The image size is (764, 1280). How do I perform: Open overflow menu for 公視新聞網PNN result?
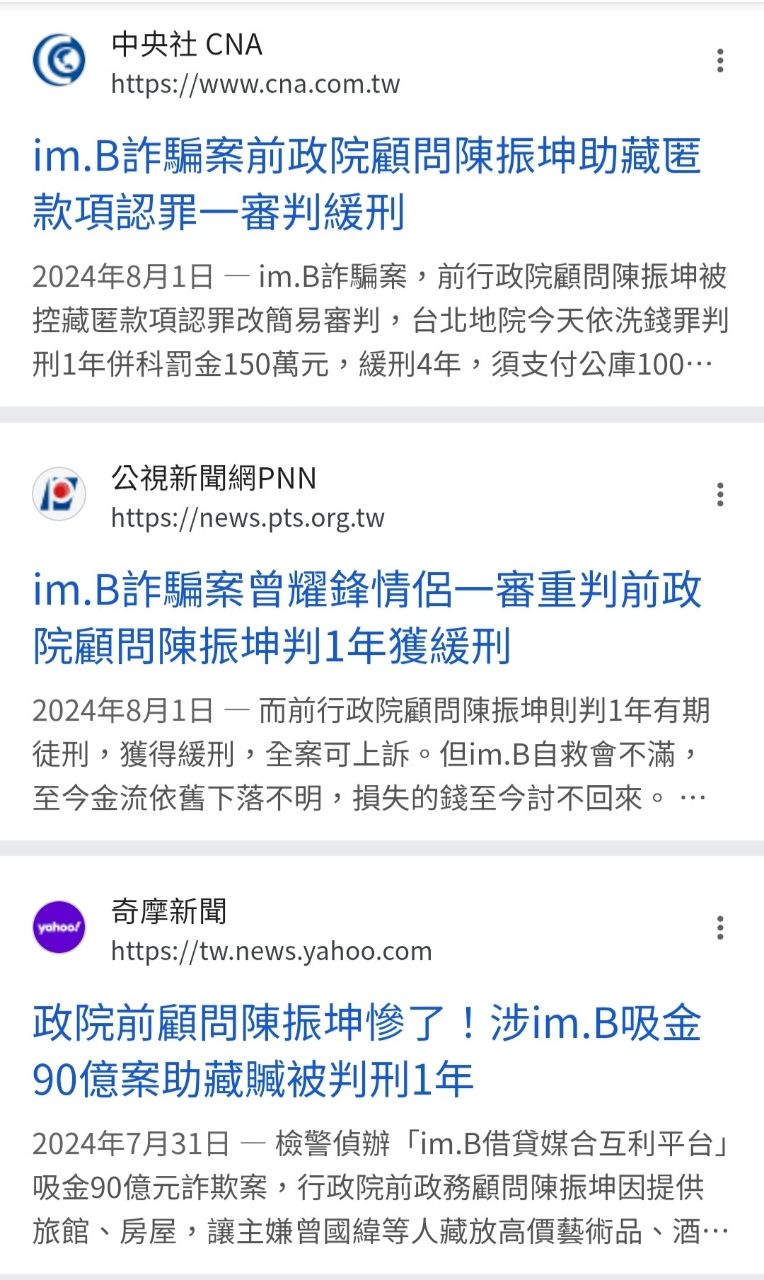[x=720, y=494]
